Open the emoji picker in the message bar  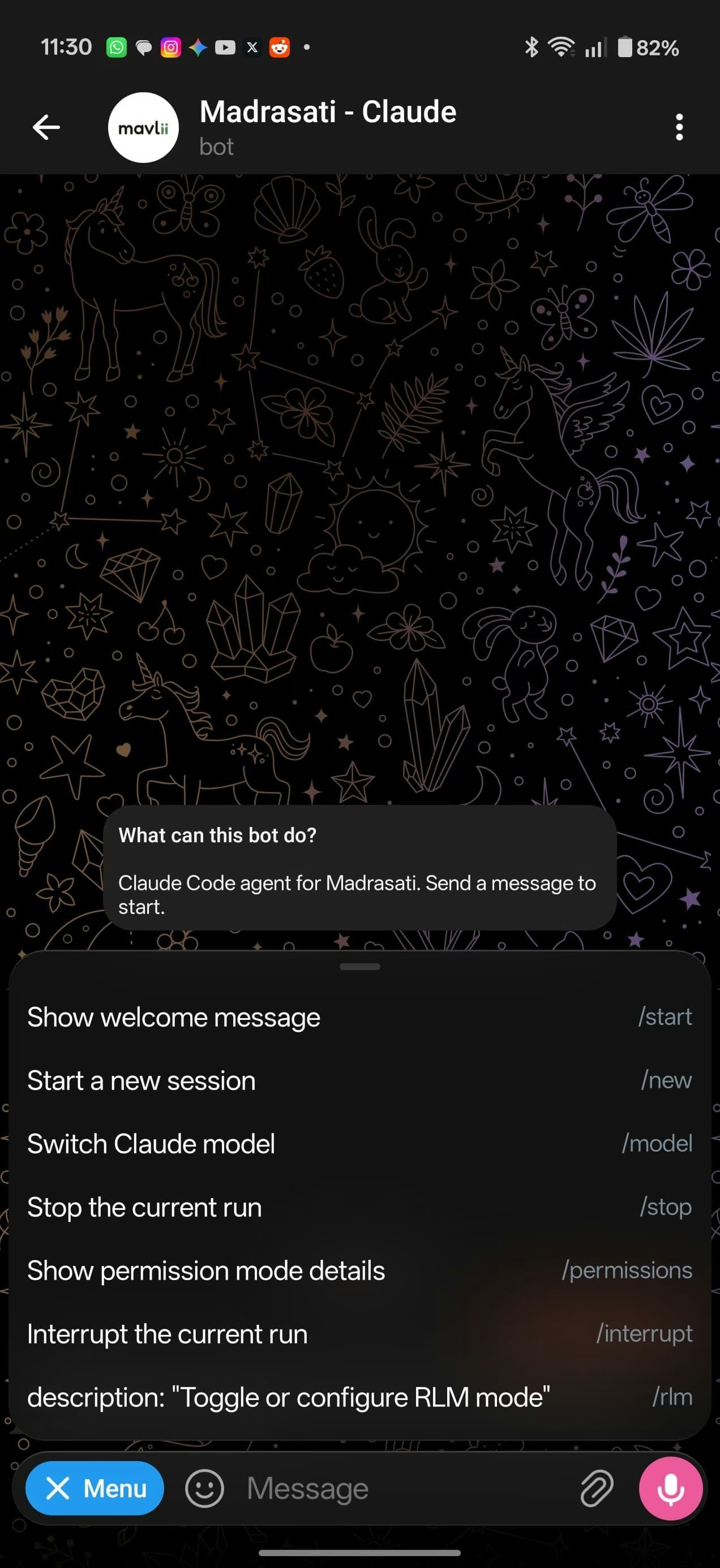pyautogui.click(x=205, y=1489)
